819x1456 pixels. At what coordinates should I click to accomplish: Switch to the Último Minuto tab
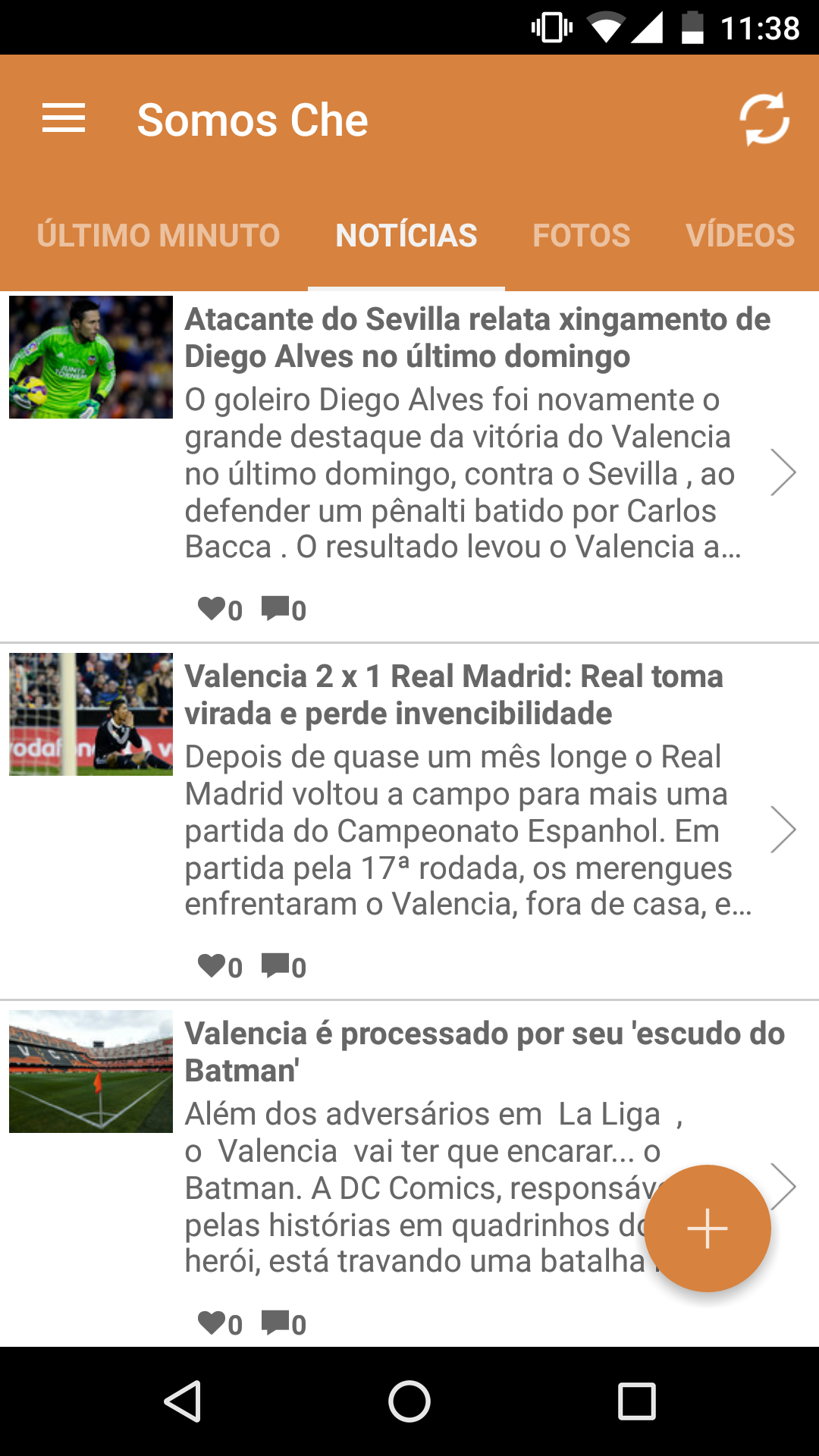tap(158, 235)
